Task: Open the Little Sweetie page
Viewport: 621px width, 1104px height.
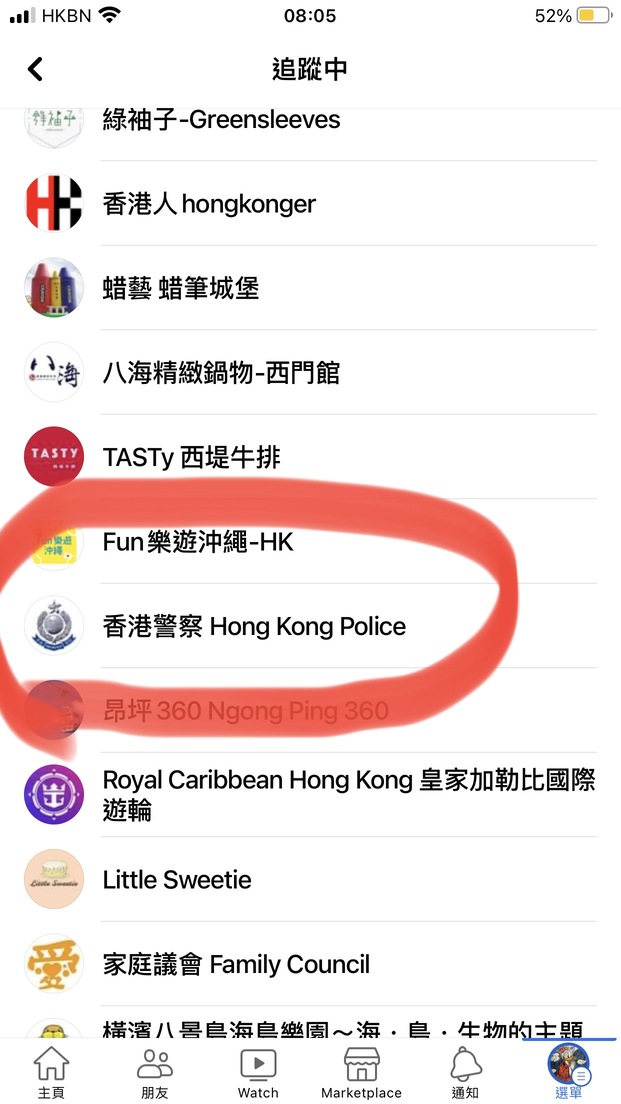Action: point(310,879)
